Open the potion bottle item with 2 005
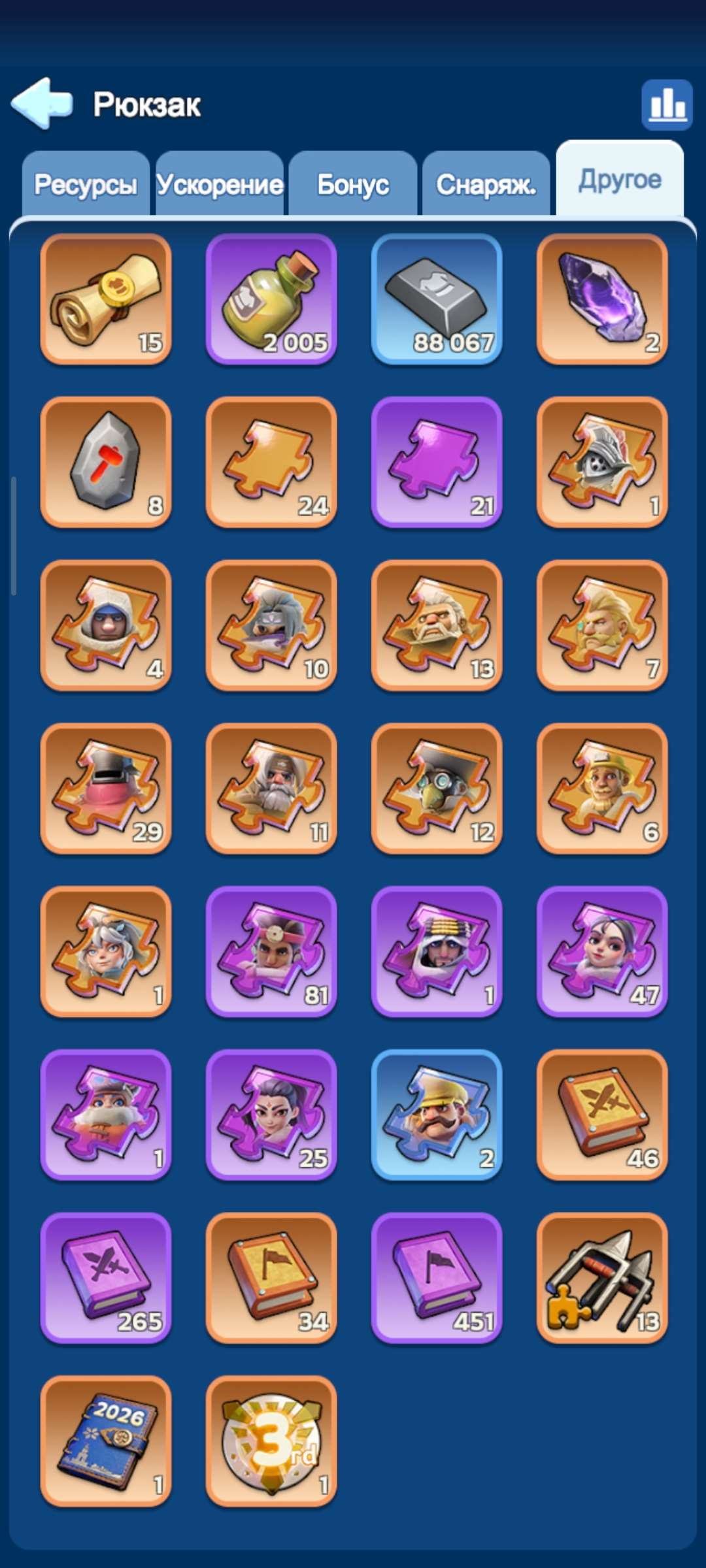Viewport: 706px width, 1568px height. (271, 299)
